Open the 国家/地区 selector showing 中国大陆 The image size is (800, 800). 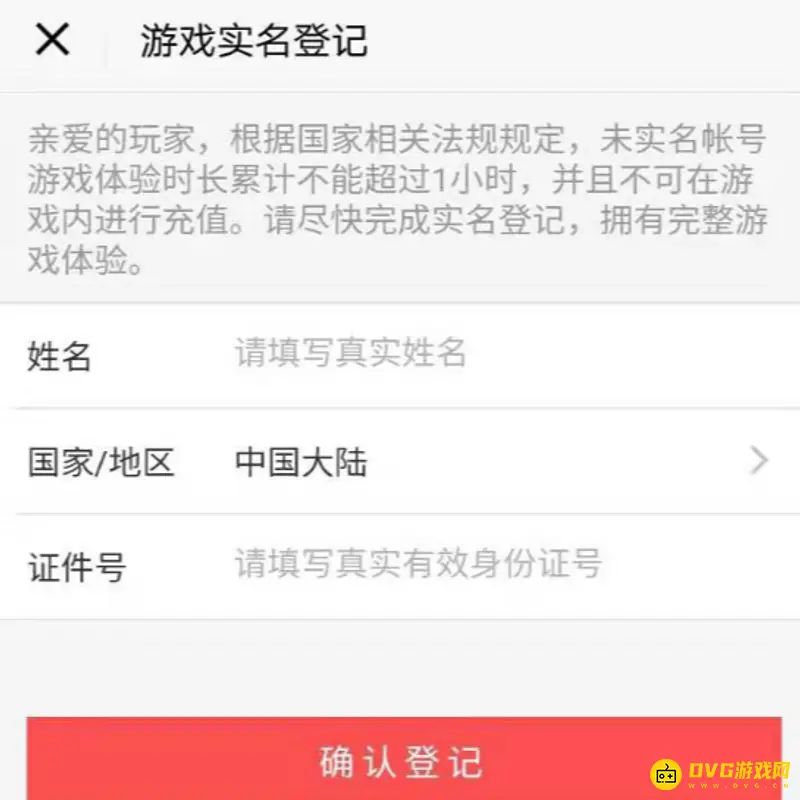tap(480, 462)
